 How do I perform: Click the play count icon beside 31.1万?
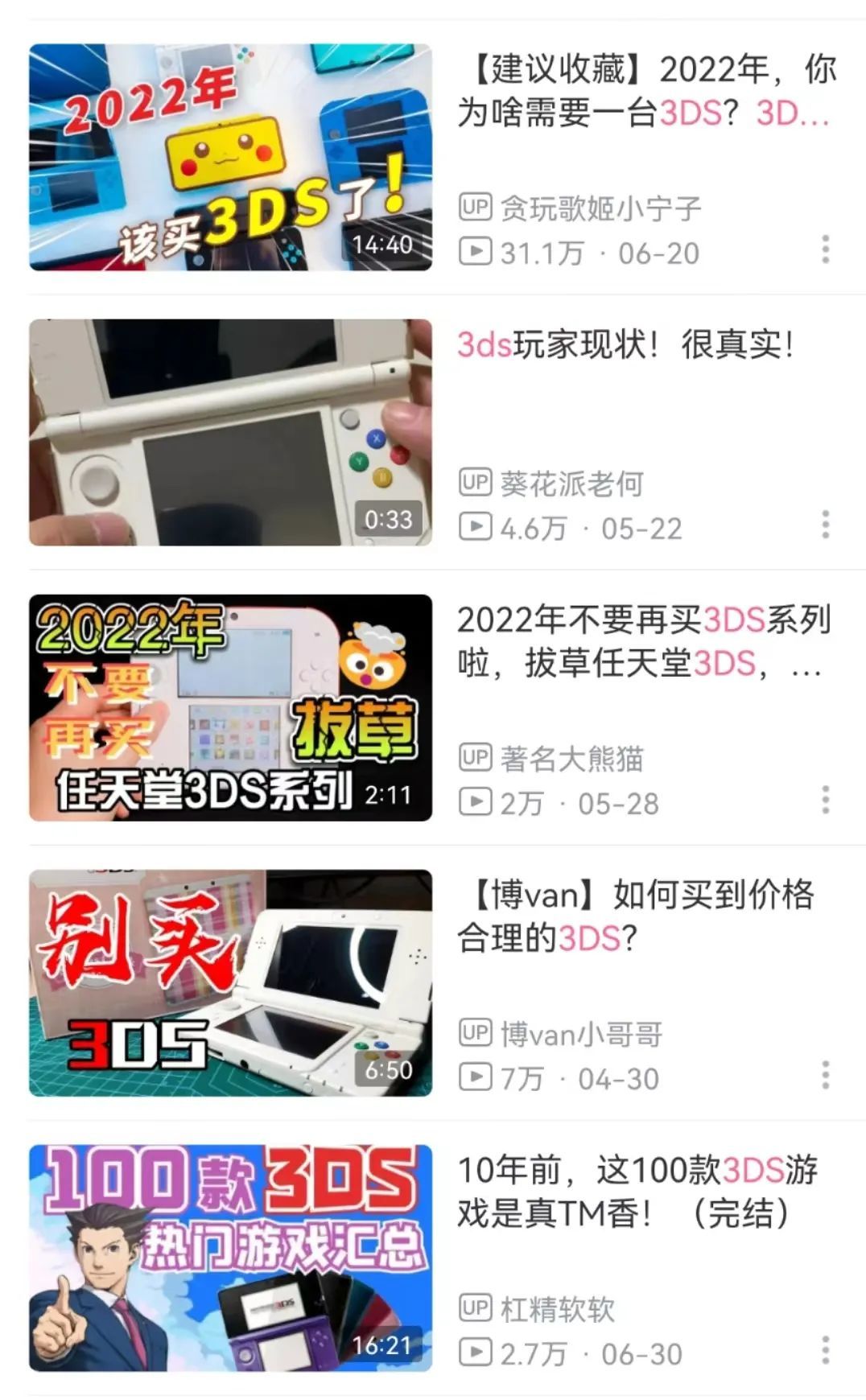[476, 252]
